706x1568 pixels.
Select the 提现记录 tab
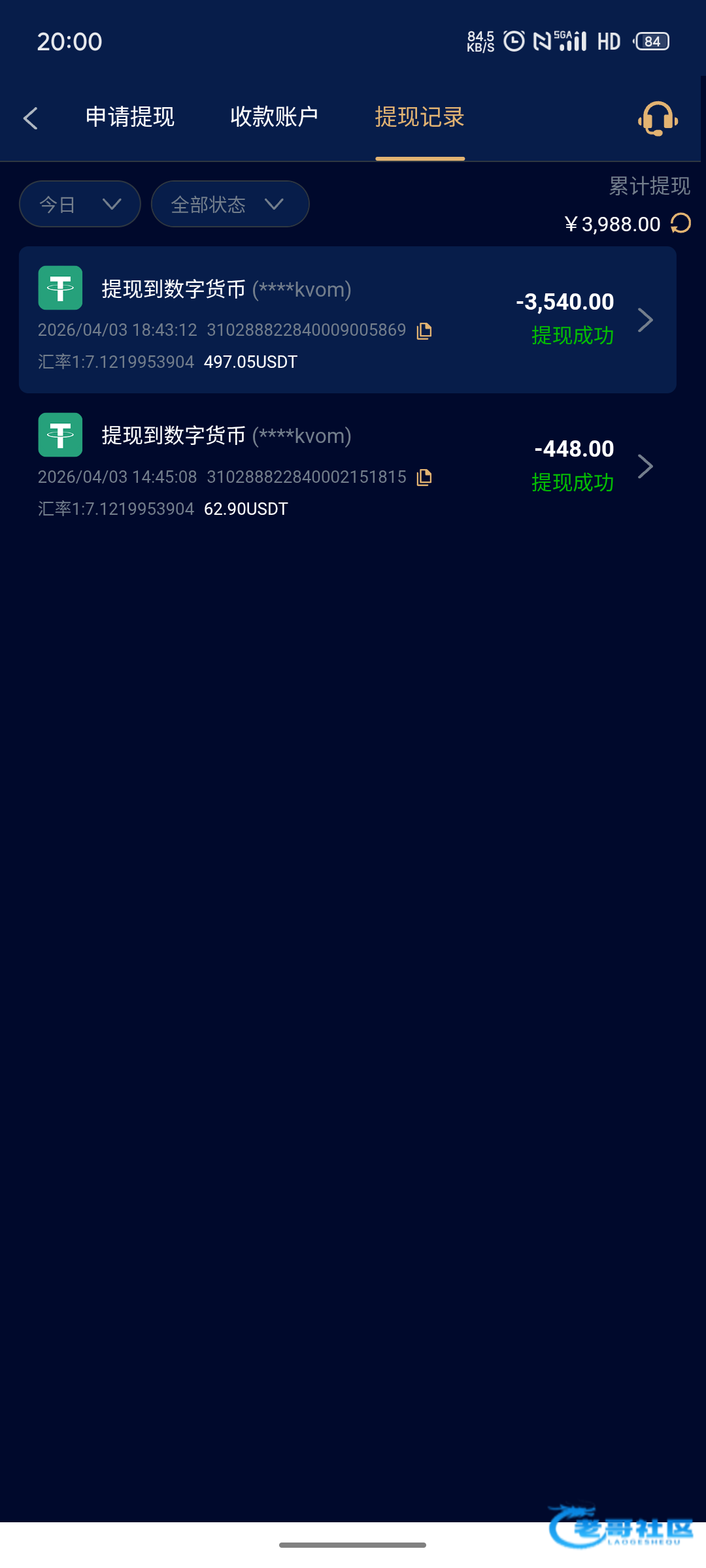coord(420,118)
